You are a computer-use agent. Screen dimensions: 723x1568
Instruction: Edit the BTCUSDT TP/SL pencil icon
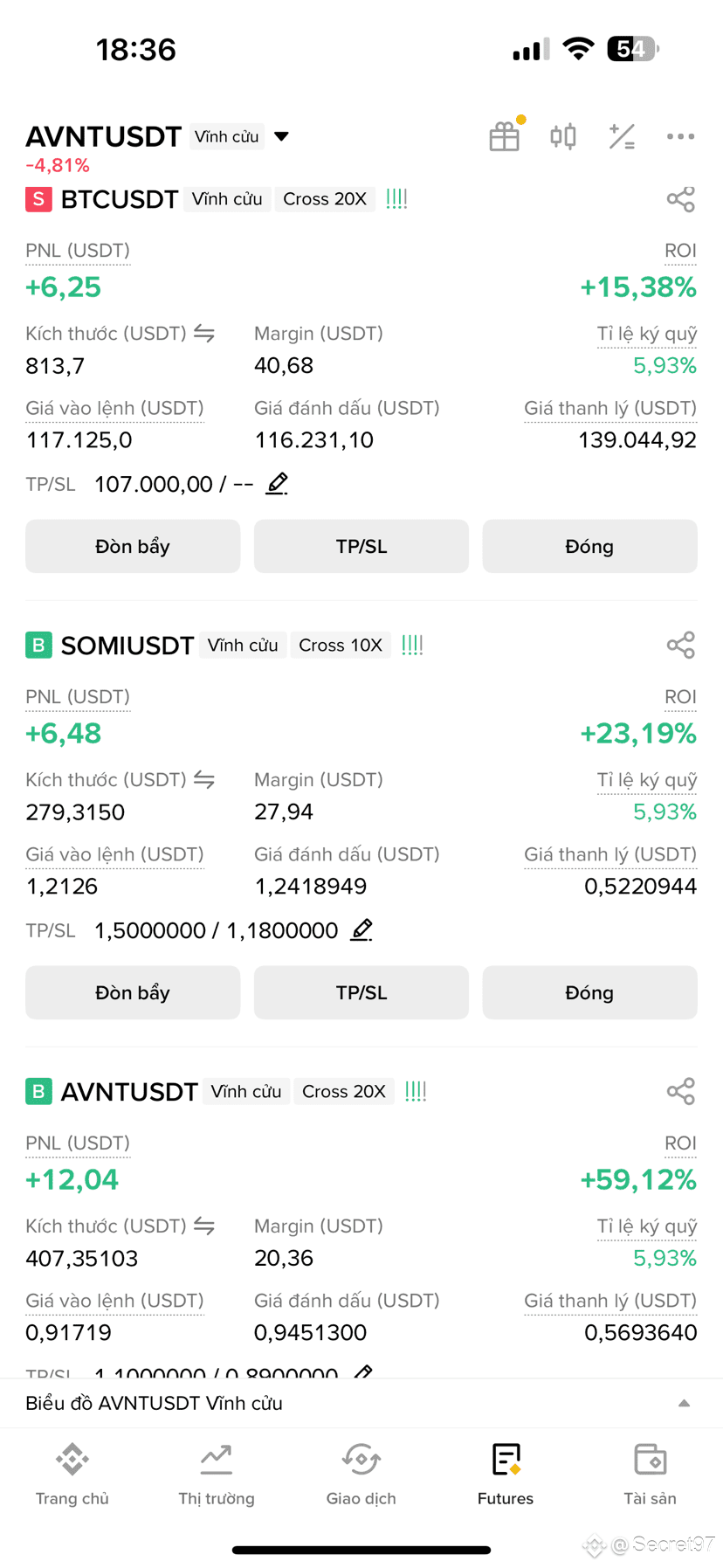pos(277,483)
